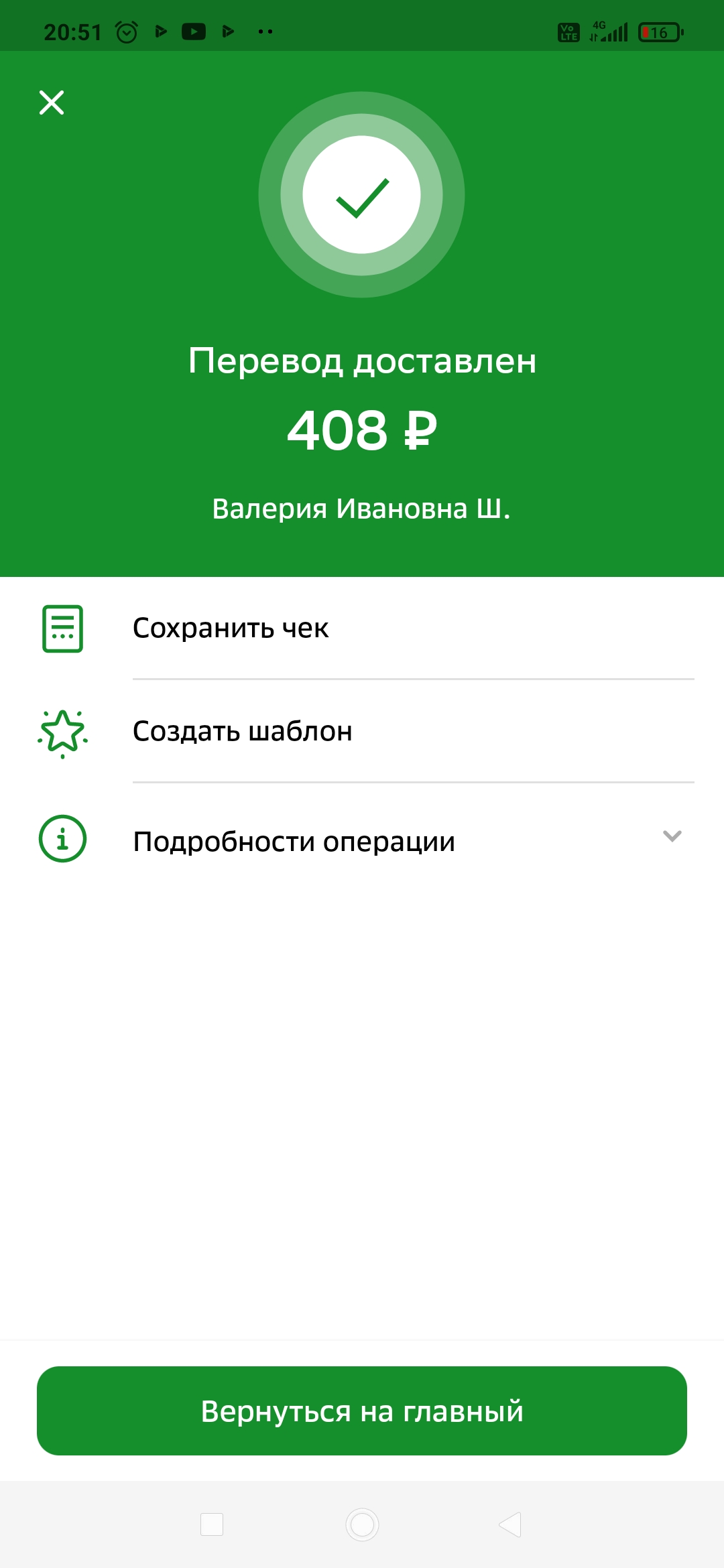Screen dimensions: 724x1568
Task: Open Сохранить чек to save the receipt
Action: (362, 629)
